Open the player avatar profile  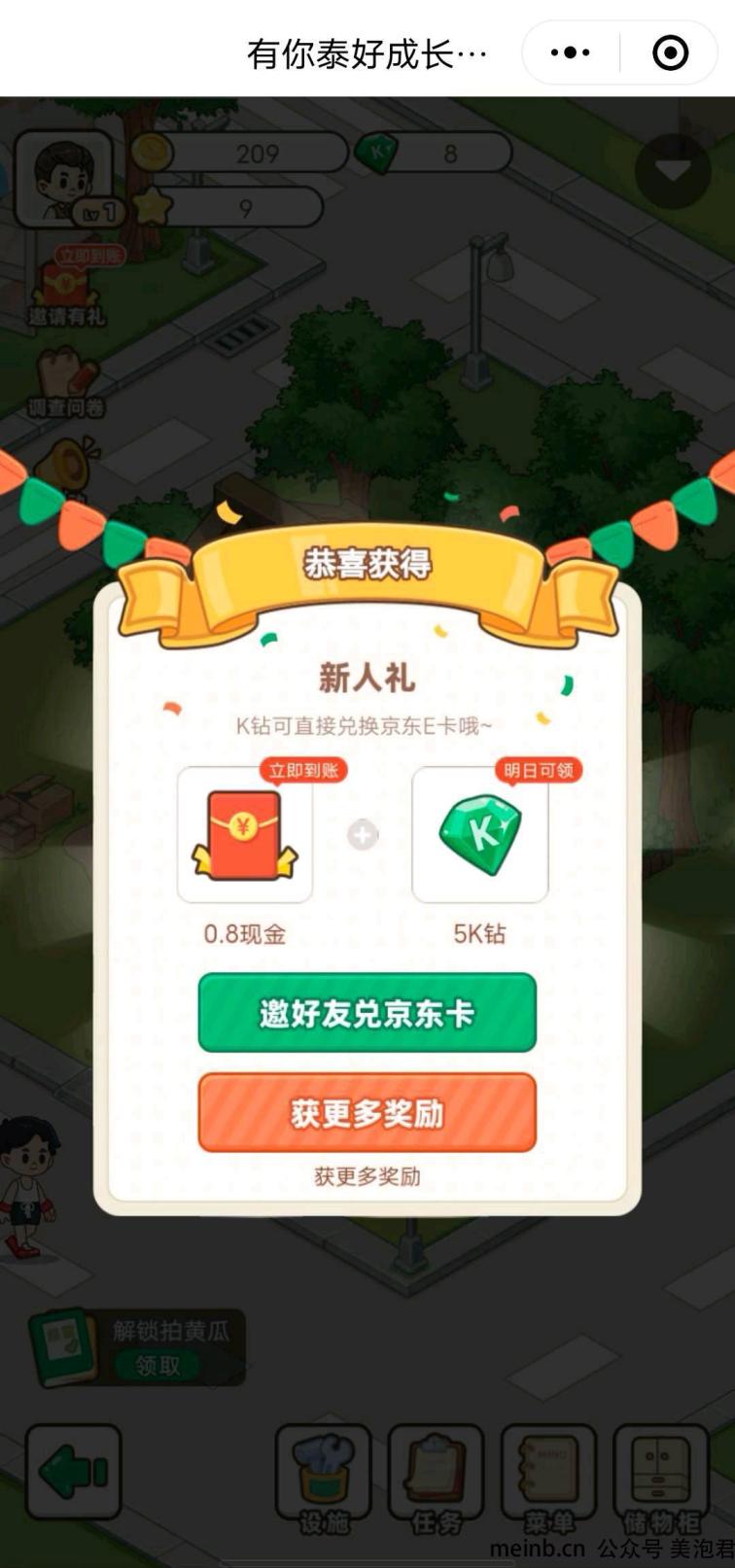coord(64,180)
